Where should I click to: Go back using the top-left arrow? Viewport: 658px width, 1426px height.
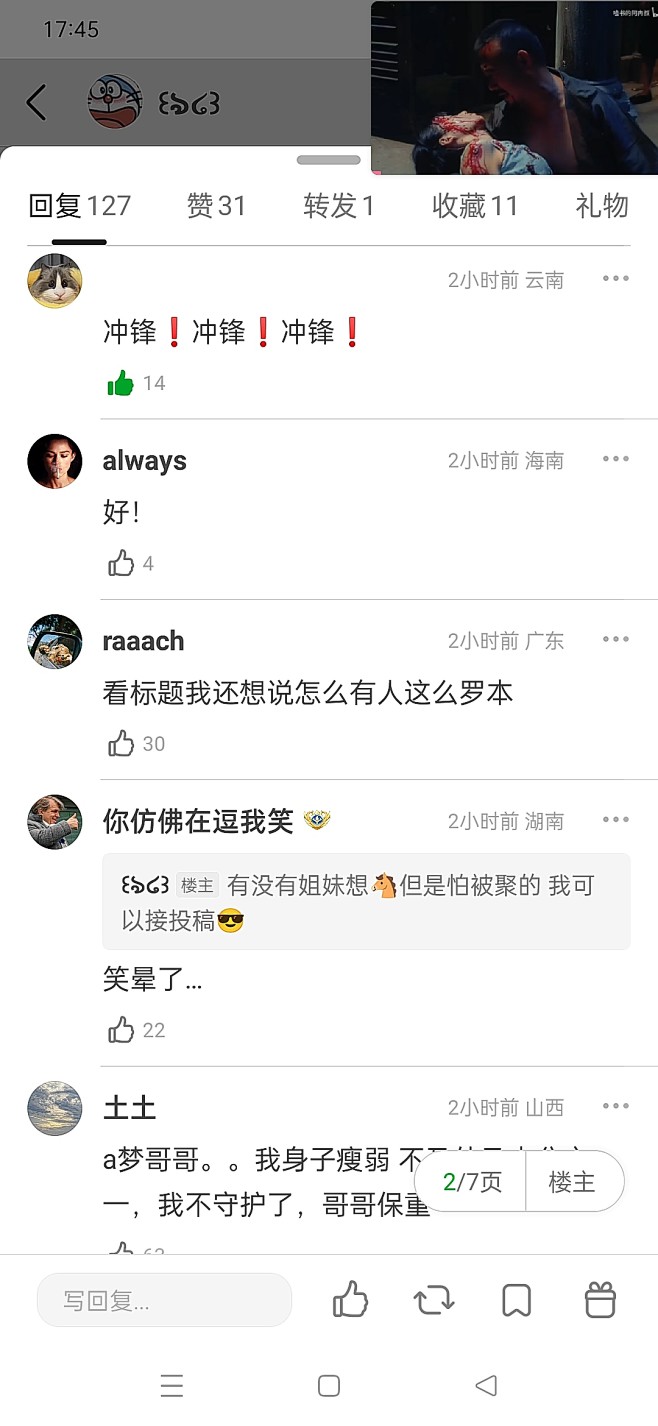coord(37,103)
